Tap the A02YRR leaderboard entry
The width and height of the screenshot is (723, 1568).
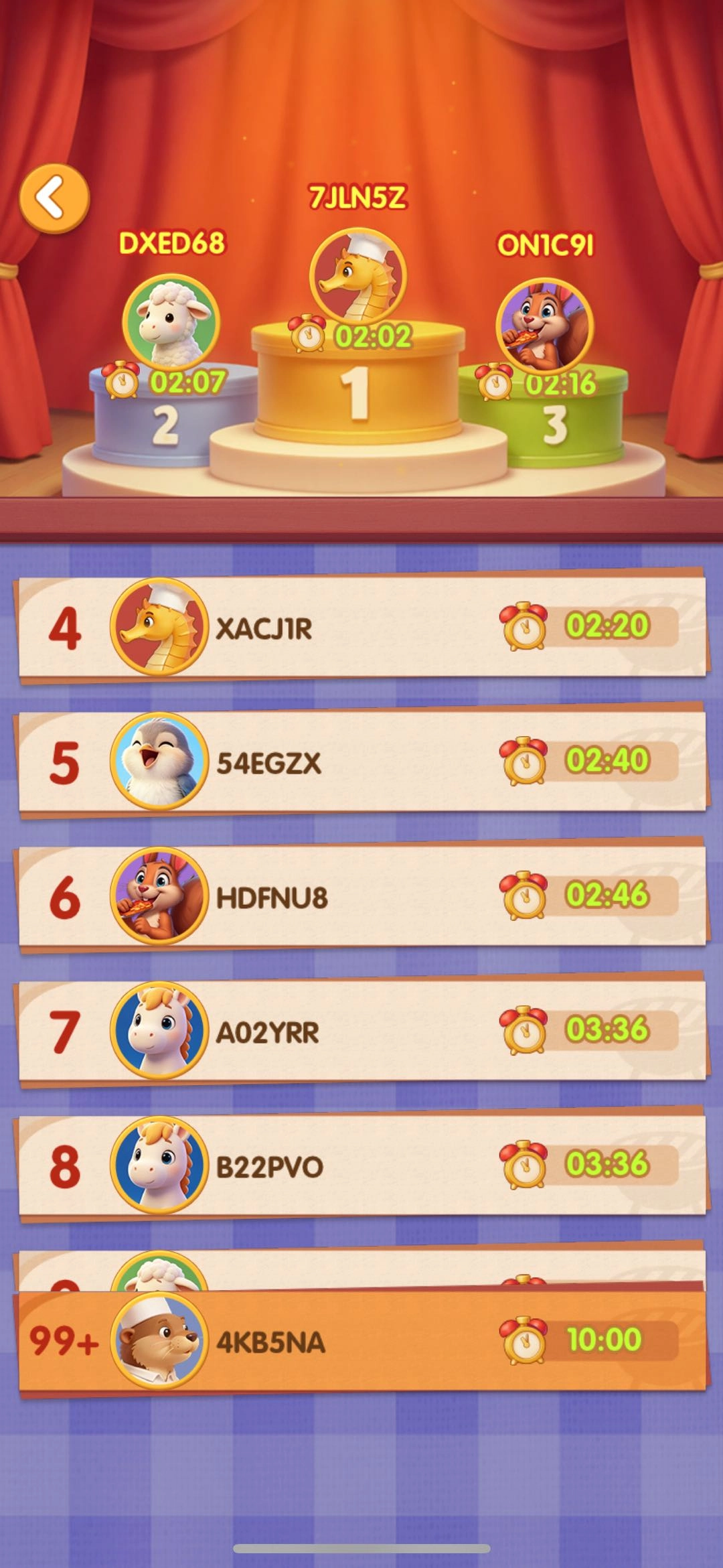361,1031
